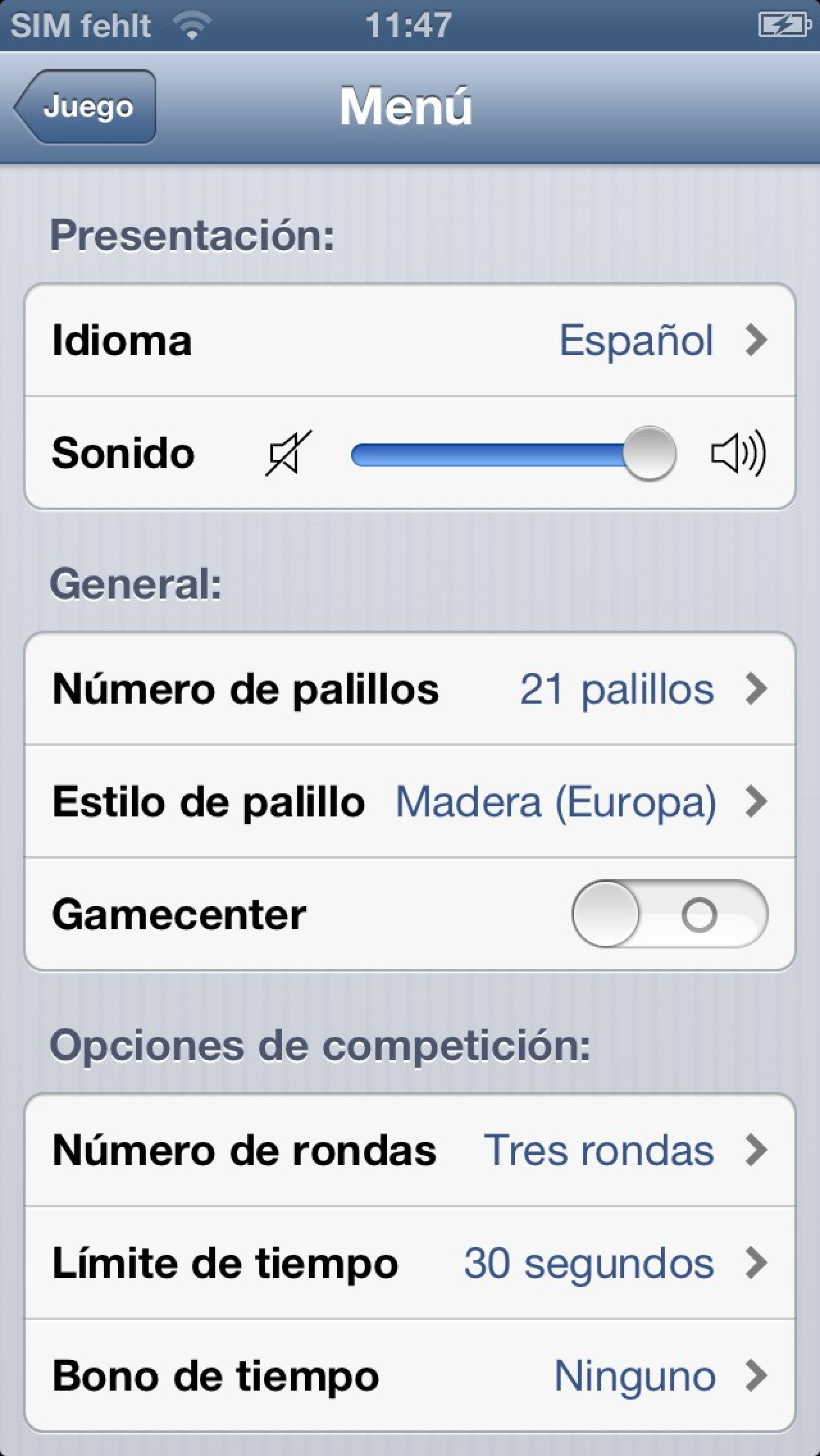Screen dimensions: 820x1456
Task: Open Número de palillos setting
Action: pos(410,689)
